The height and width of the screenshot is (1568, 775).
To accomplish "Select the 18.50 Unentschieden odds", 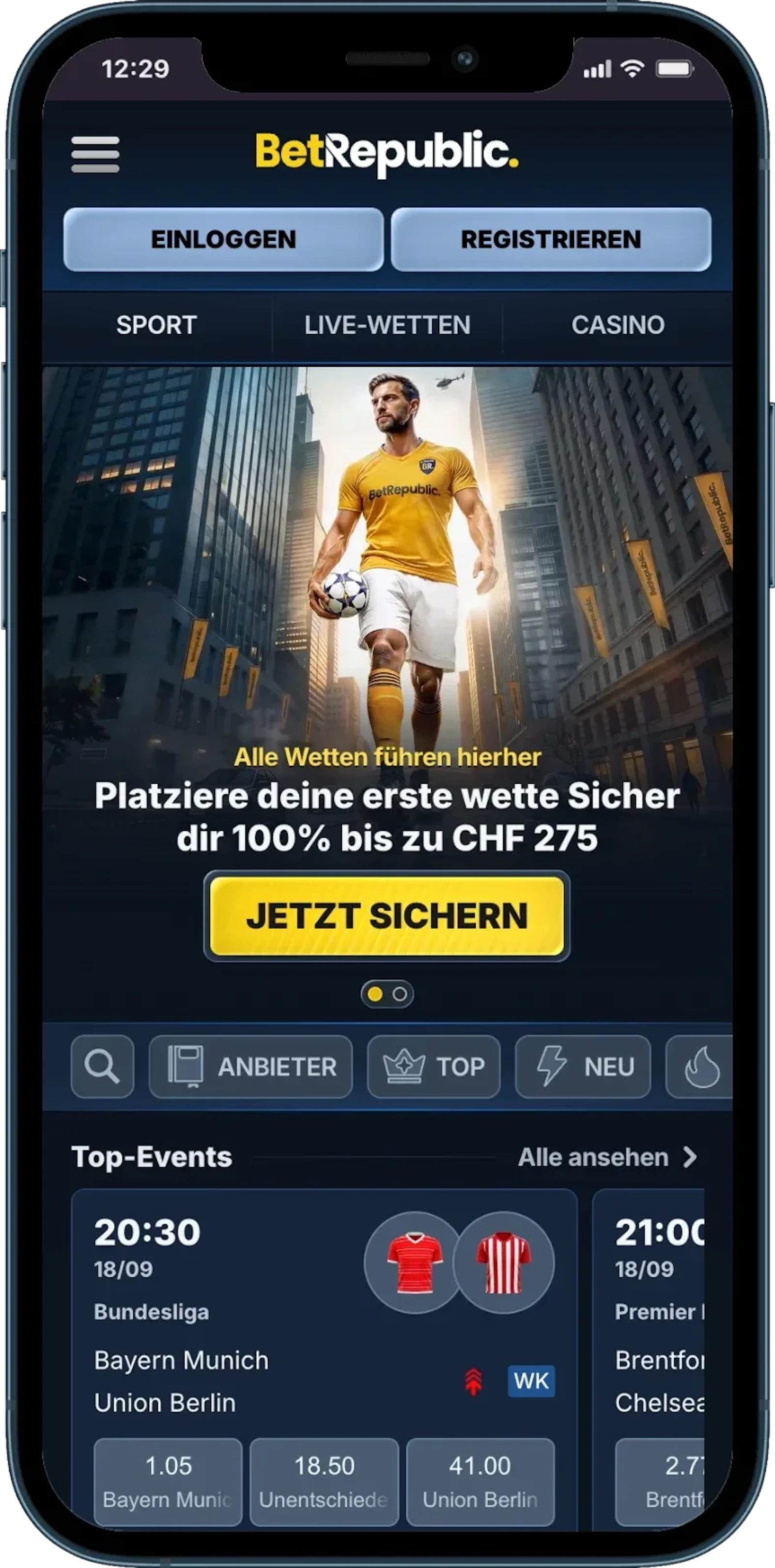I will pyautogui.click(x=324, y=1482).
